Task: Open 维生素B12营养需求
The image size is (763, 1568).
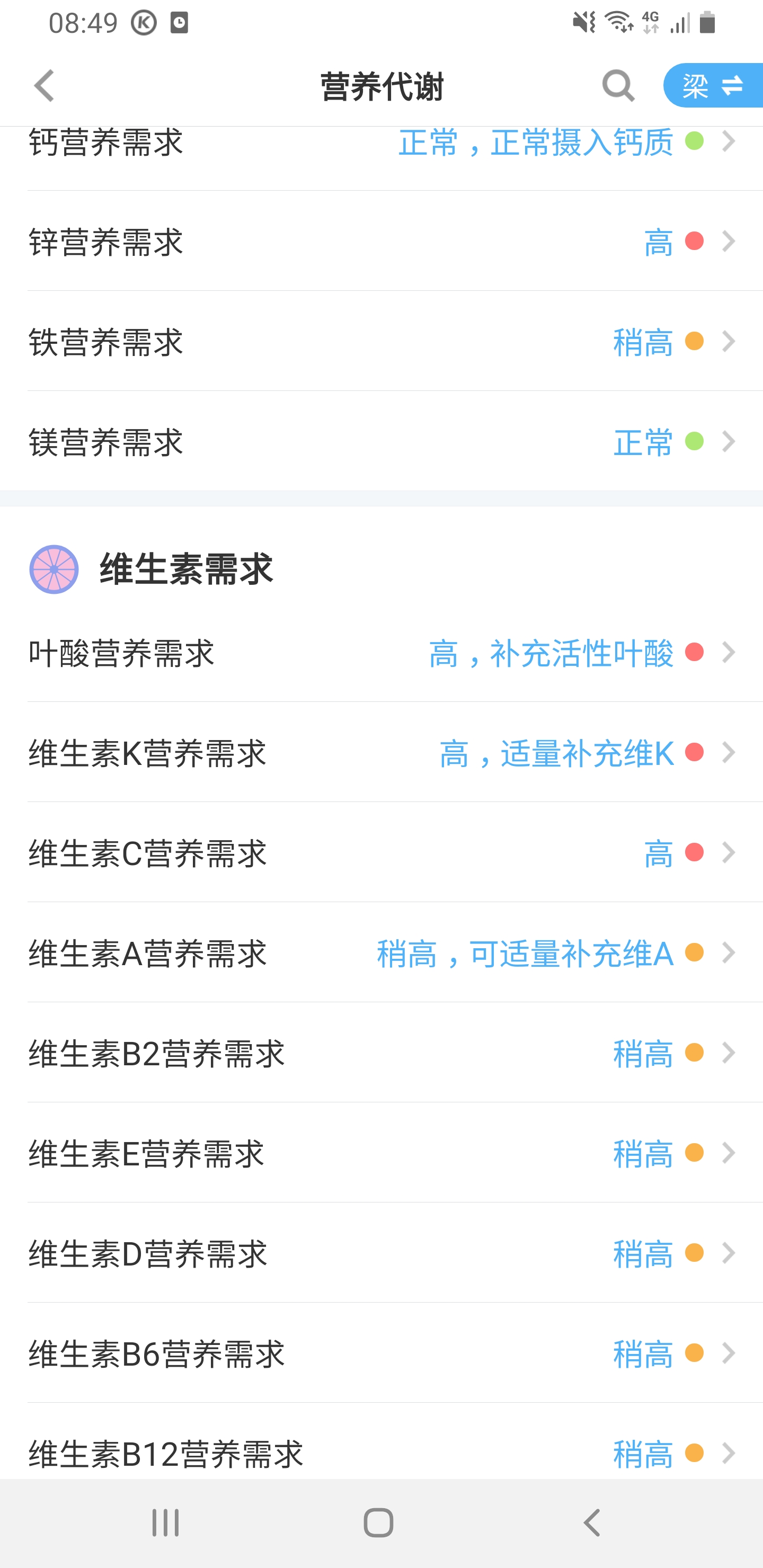Action: point(381,1441)
